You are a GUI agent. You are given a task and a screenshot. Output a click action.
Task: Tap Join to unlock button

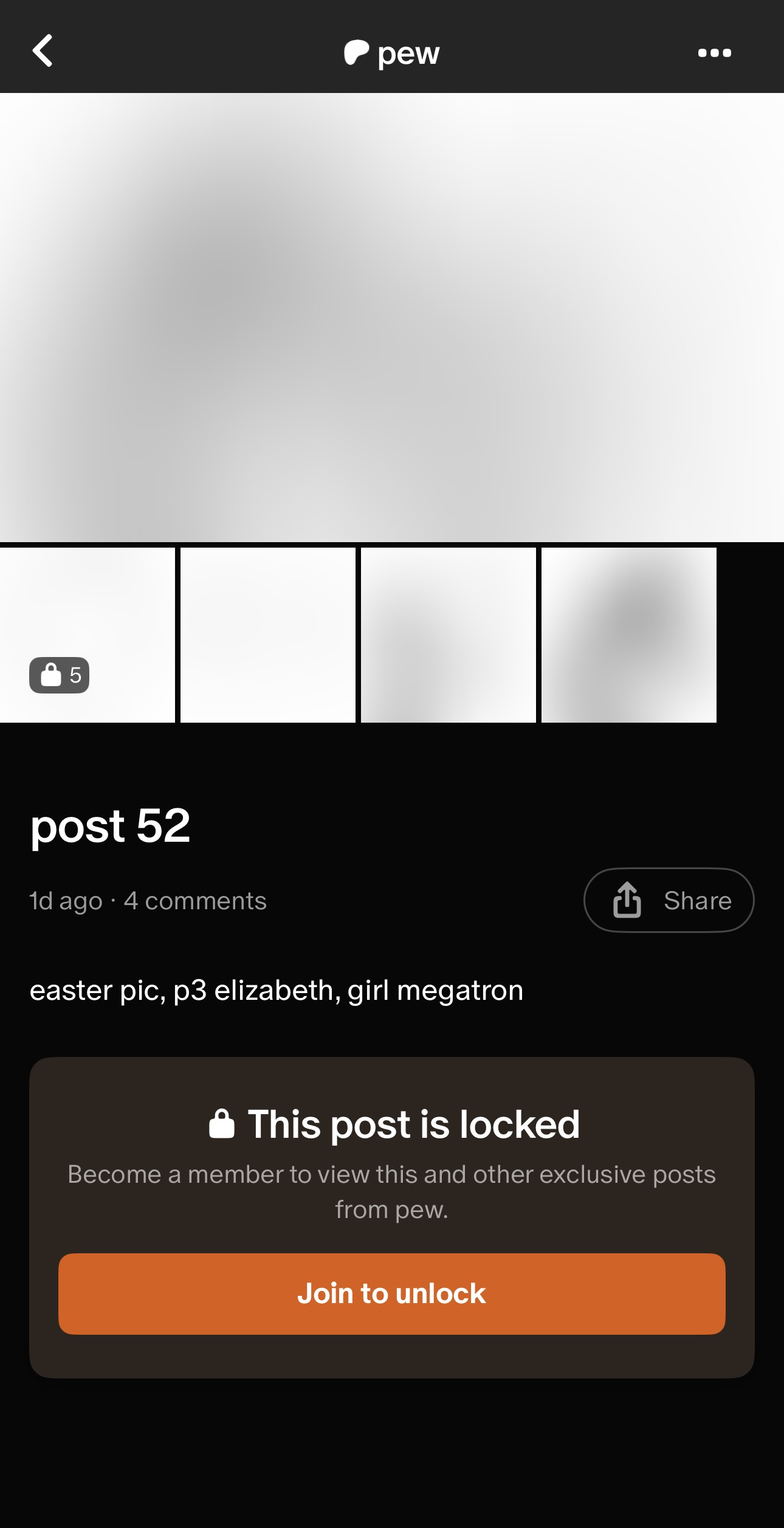tap(391, 1293)
